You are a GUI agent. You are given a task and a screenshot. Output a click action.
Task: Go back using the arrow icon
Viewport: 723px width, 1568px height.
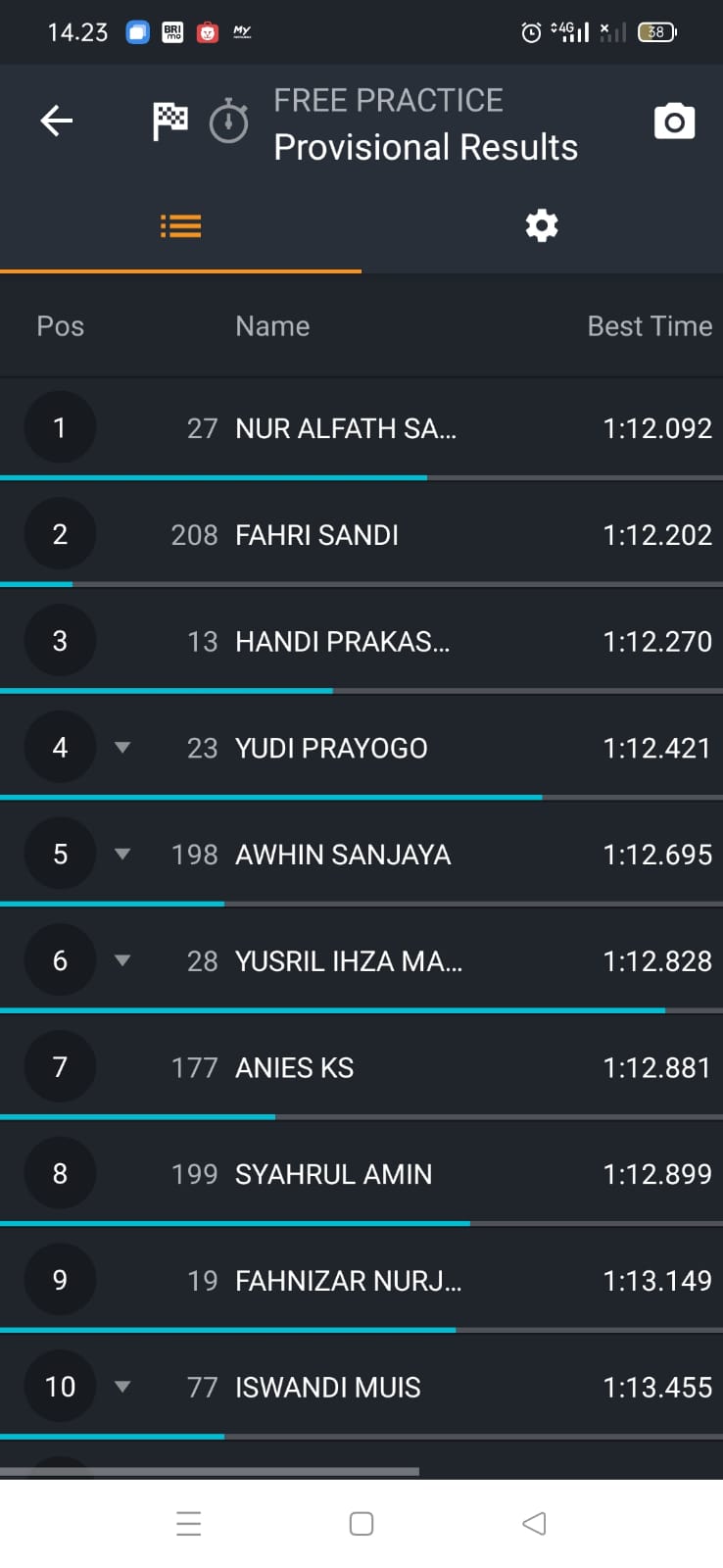pyautogui.click(x=57, y=122)
